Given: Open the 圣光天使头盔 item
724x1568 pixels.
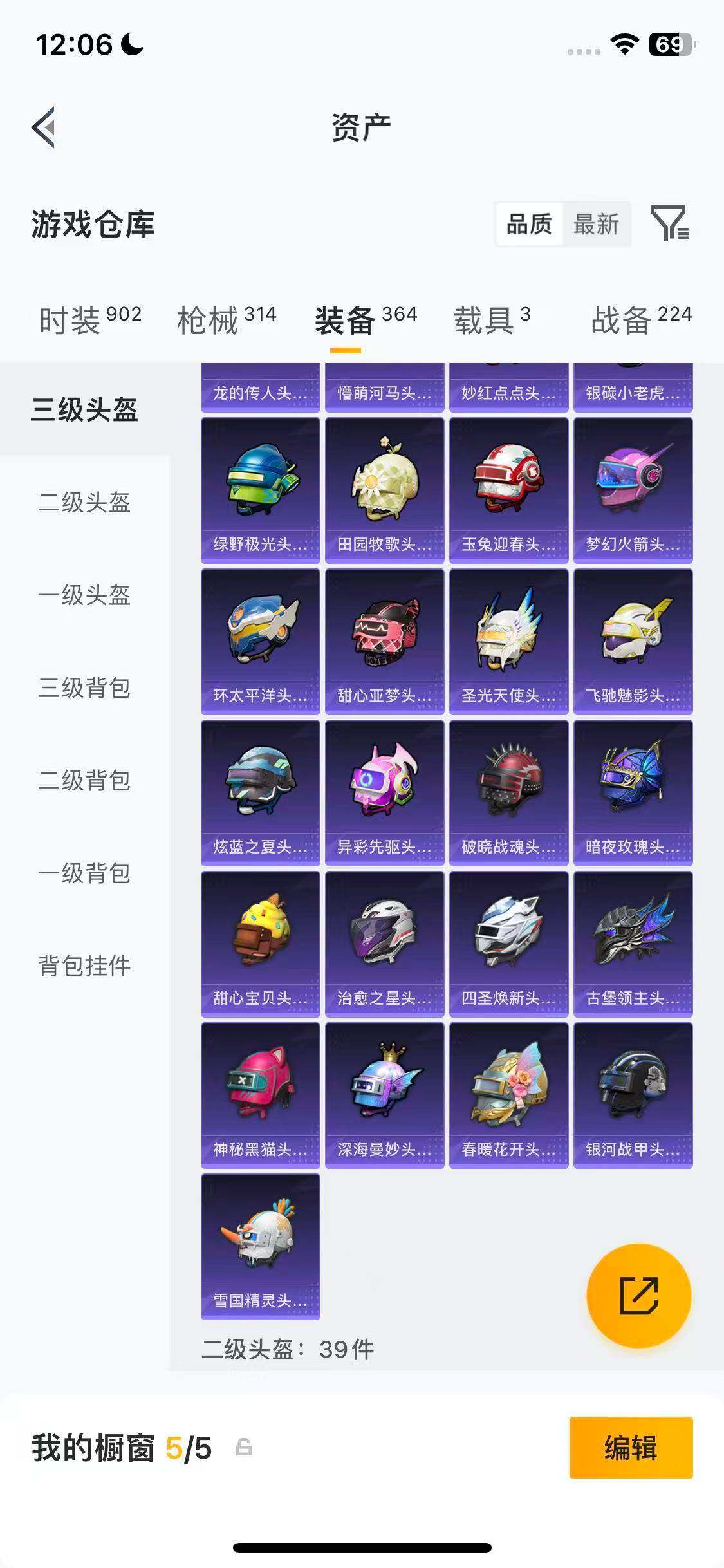Looking at the screenshot, I should pos(509,642).
